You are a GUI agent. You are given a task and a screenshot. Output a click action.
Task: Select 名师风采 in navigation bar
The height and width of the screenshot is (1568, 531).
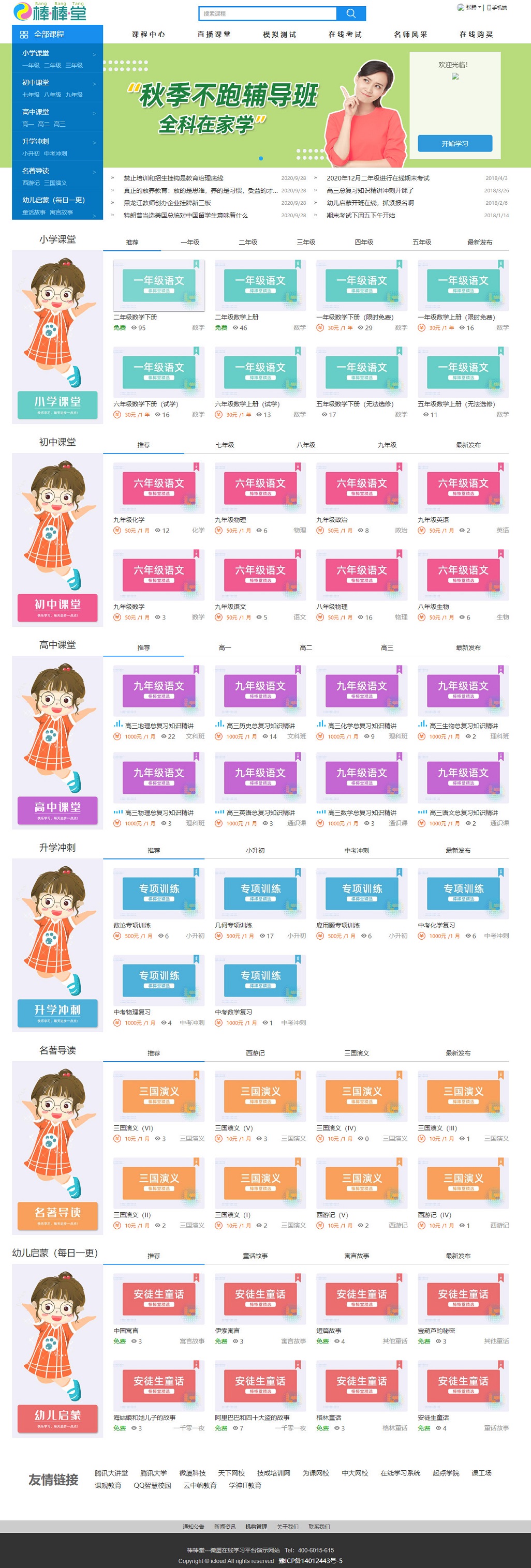410,35
